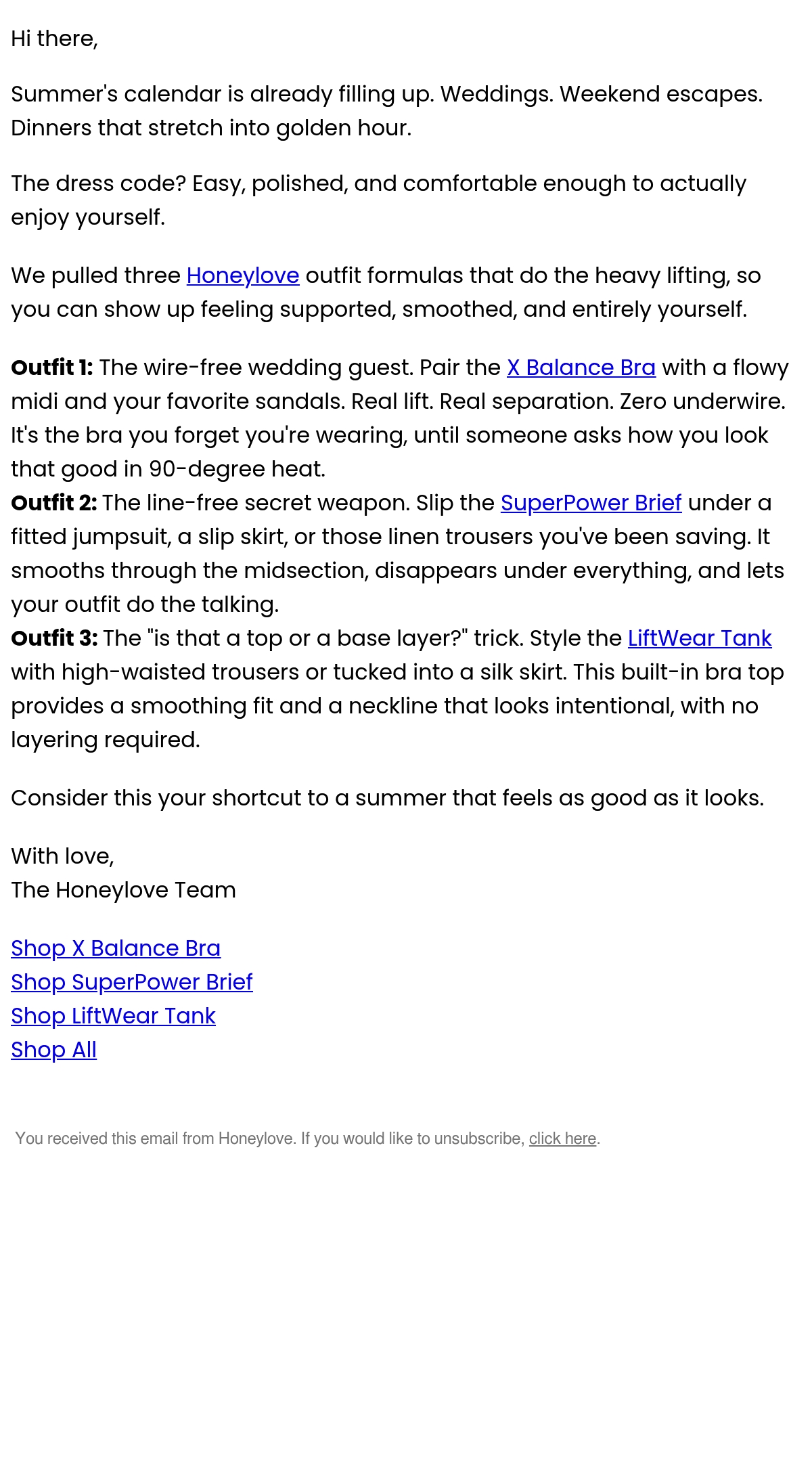The height and width of the screenshot is (1462, 812).
Task: Tap Shop X Balance Bra
Action: click(x=116, y=948)
